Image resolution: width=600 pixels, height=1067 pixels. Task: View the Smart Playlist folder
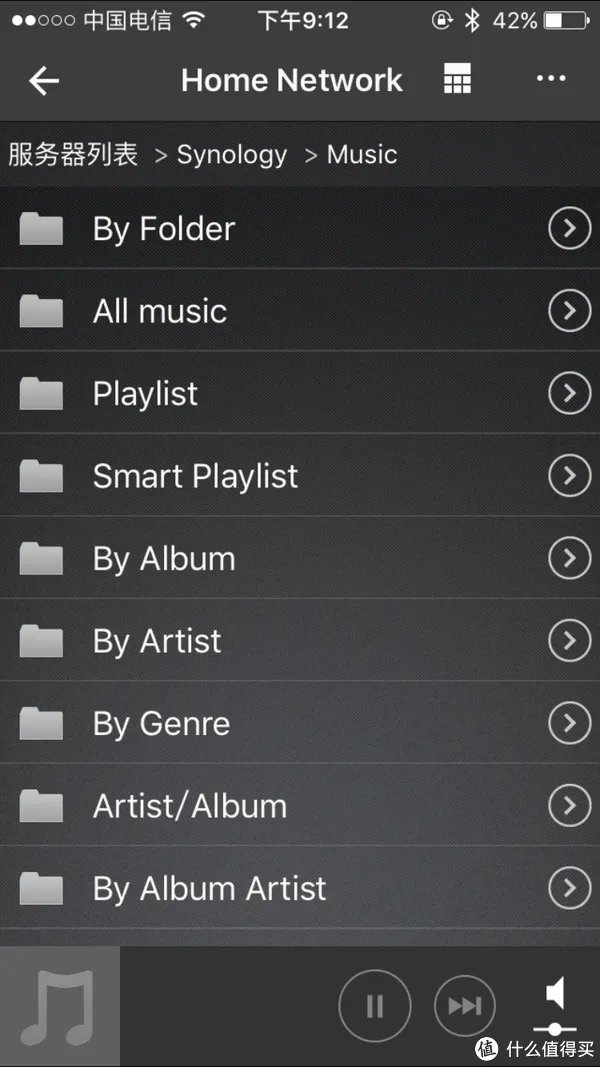click(195, 476)
